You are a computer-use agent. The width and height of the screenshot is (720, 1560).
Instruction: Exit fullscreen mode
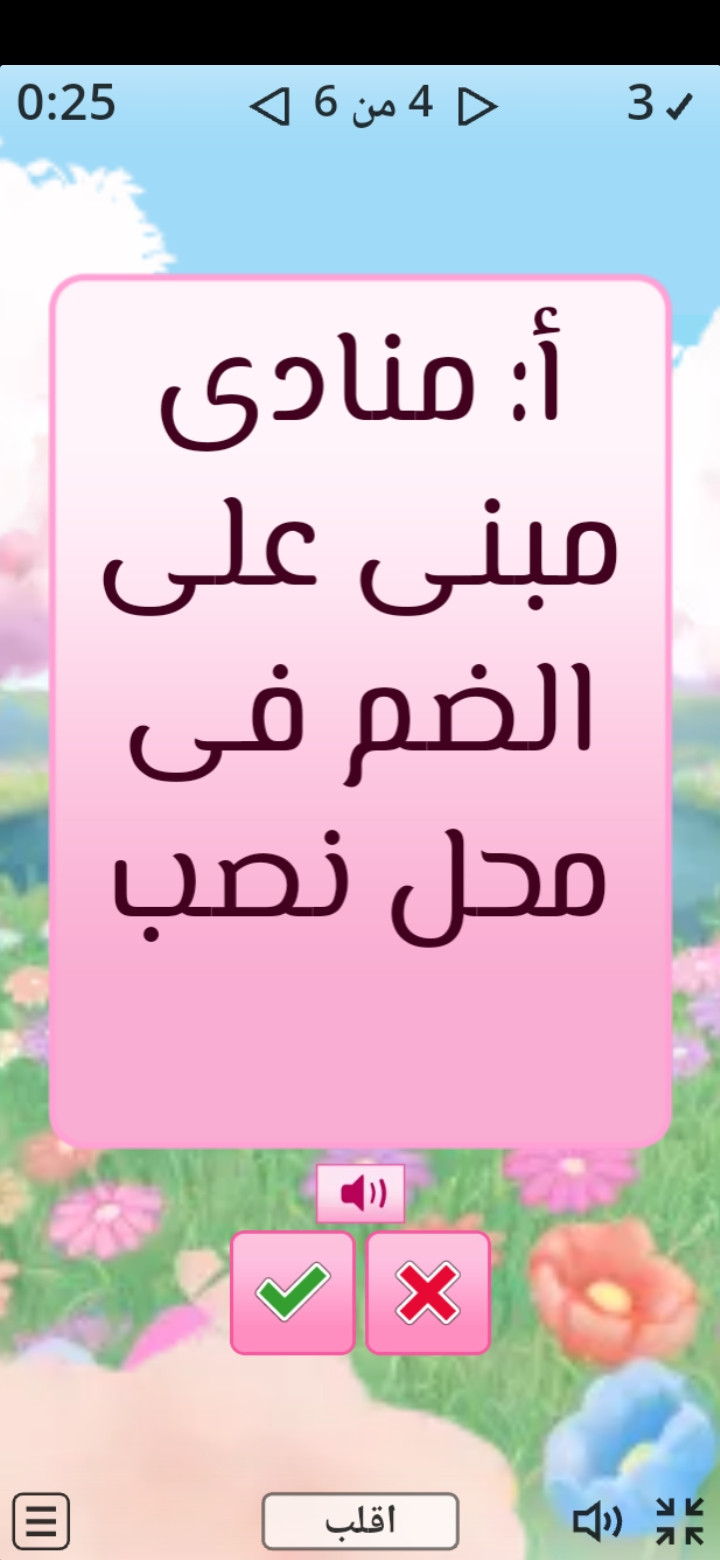tap(680, 1521)
